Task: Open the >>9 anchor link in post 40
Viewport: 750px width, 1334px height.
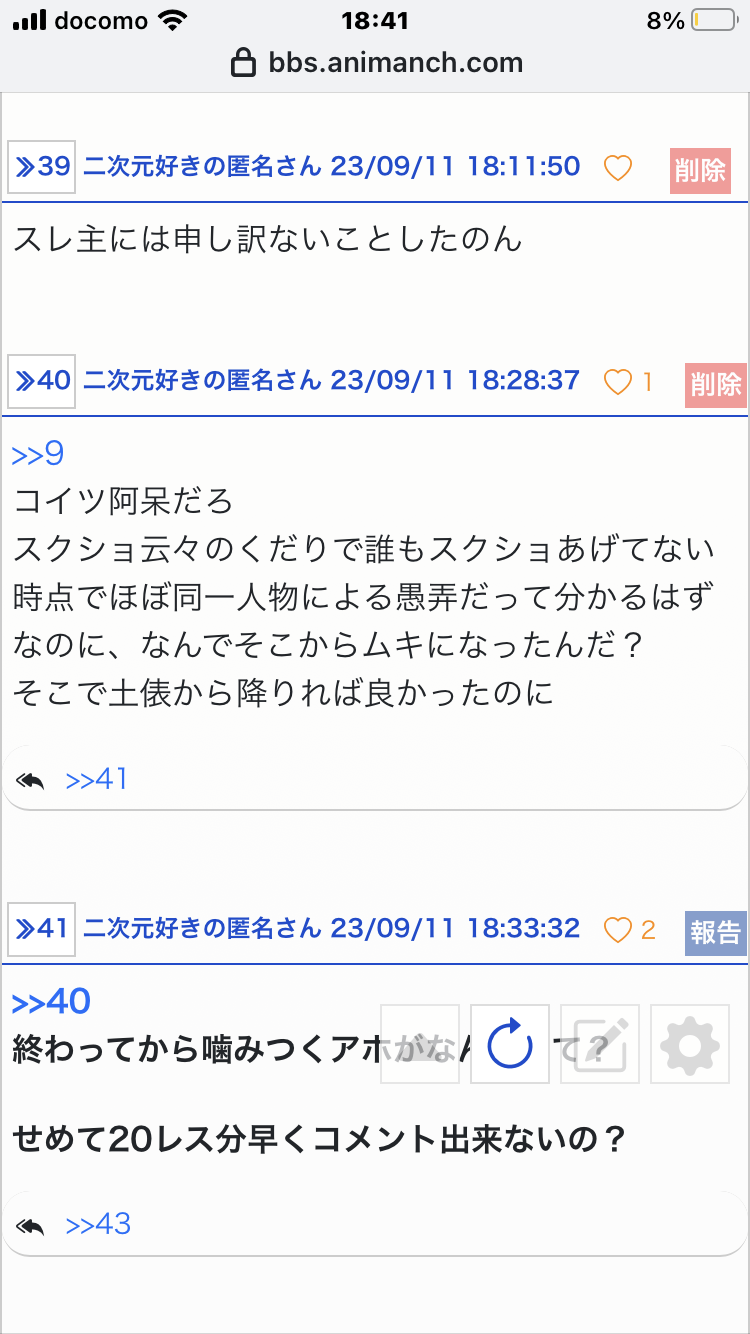Action: (38, 454)
